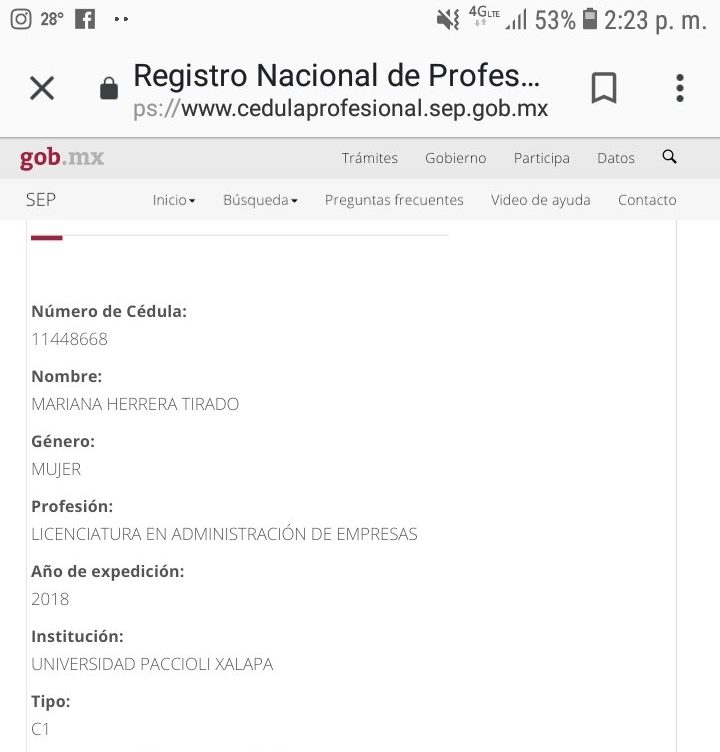Viewport: 720px width, 752px height.
Task: Go to the gob.mx homepage
Action: coord(61,158)
